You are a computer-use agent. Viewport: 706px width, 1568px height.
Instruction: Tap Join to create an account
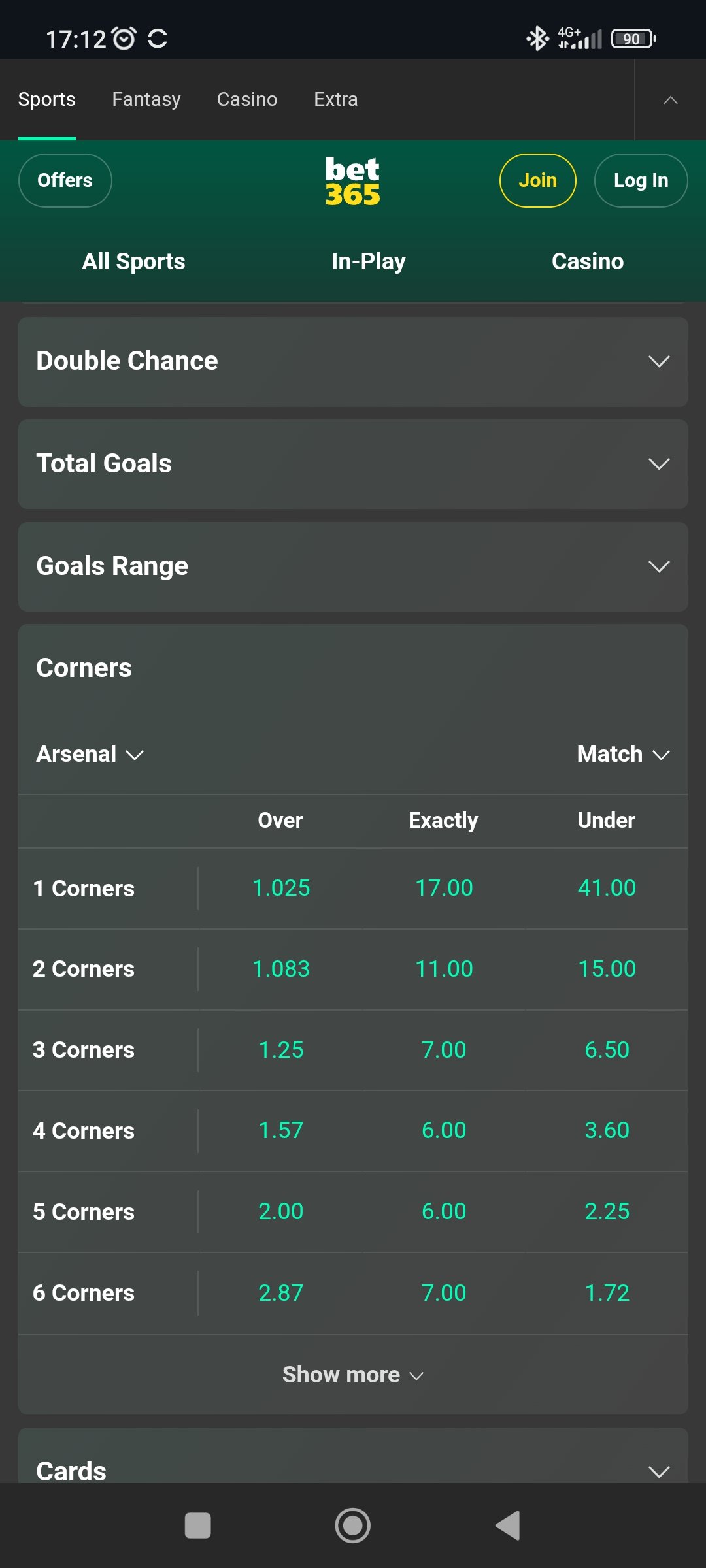537,180
